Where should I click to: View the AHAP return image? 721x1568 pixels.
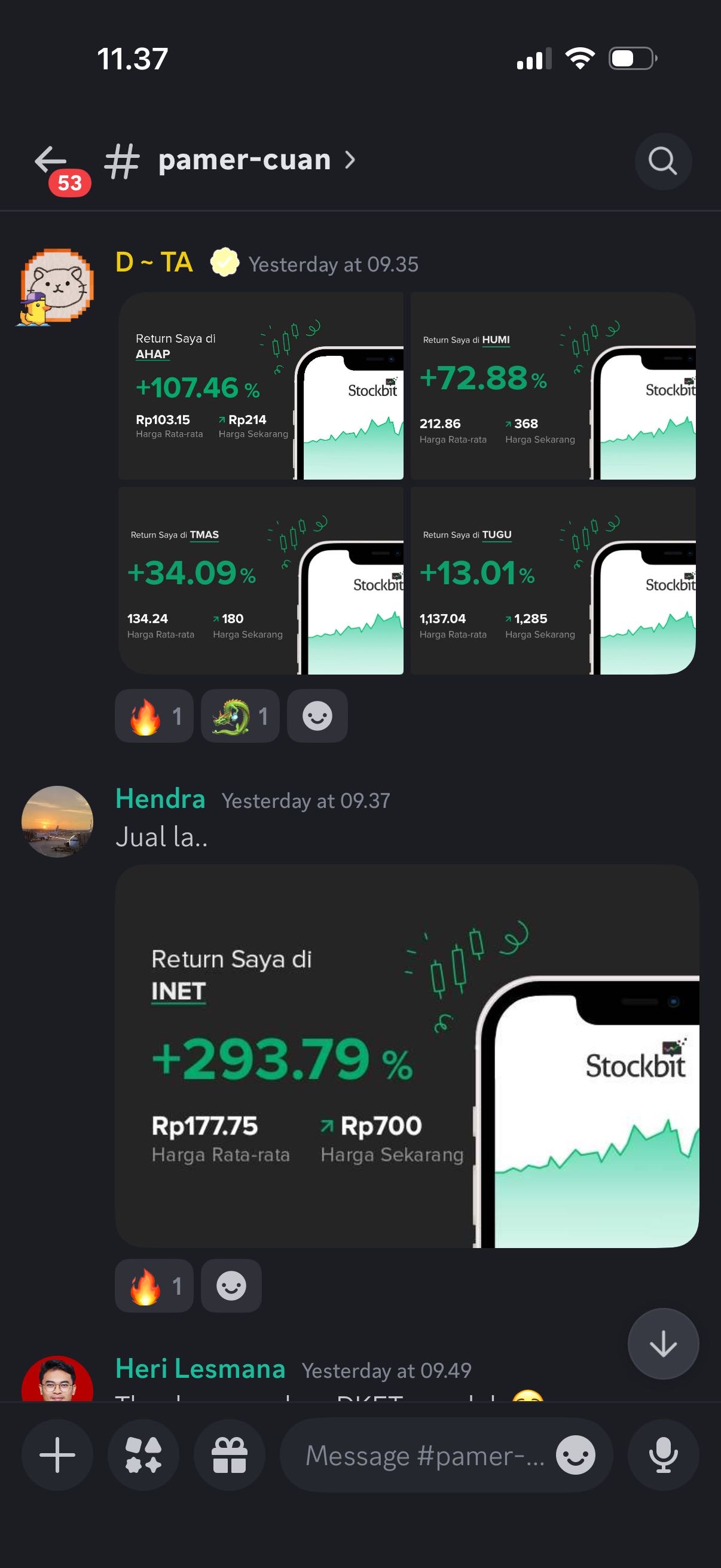click(261, 386)
